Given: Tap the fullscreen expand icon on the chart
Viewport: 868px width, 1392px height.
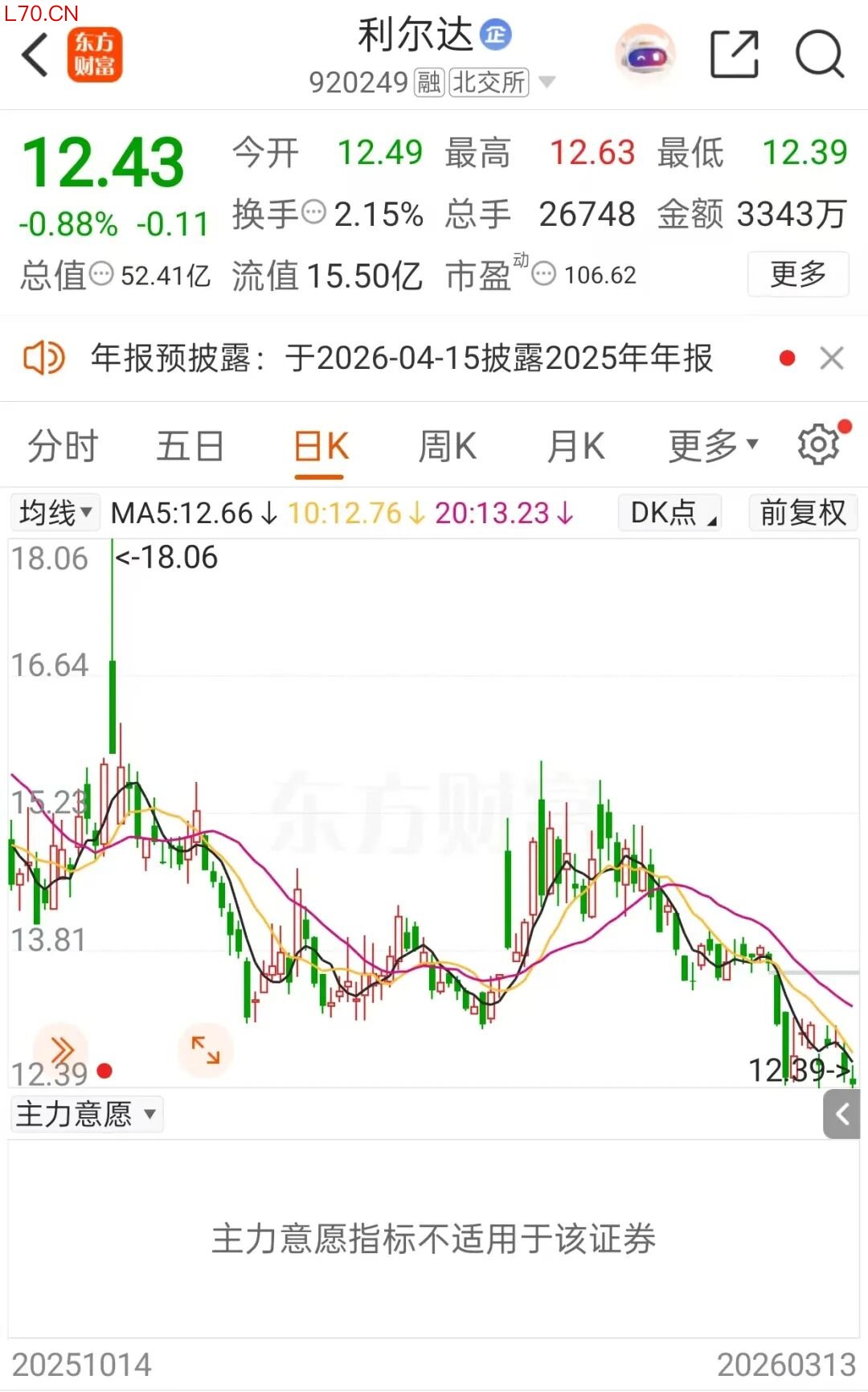Looking at the screenshot, I should tap(205, 1050).
